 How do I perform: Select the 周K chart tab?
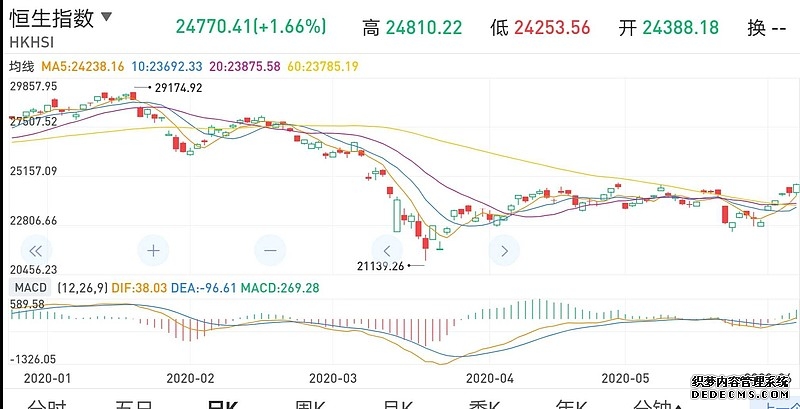point(304,404)
